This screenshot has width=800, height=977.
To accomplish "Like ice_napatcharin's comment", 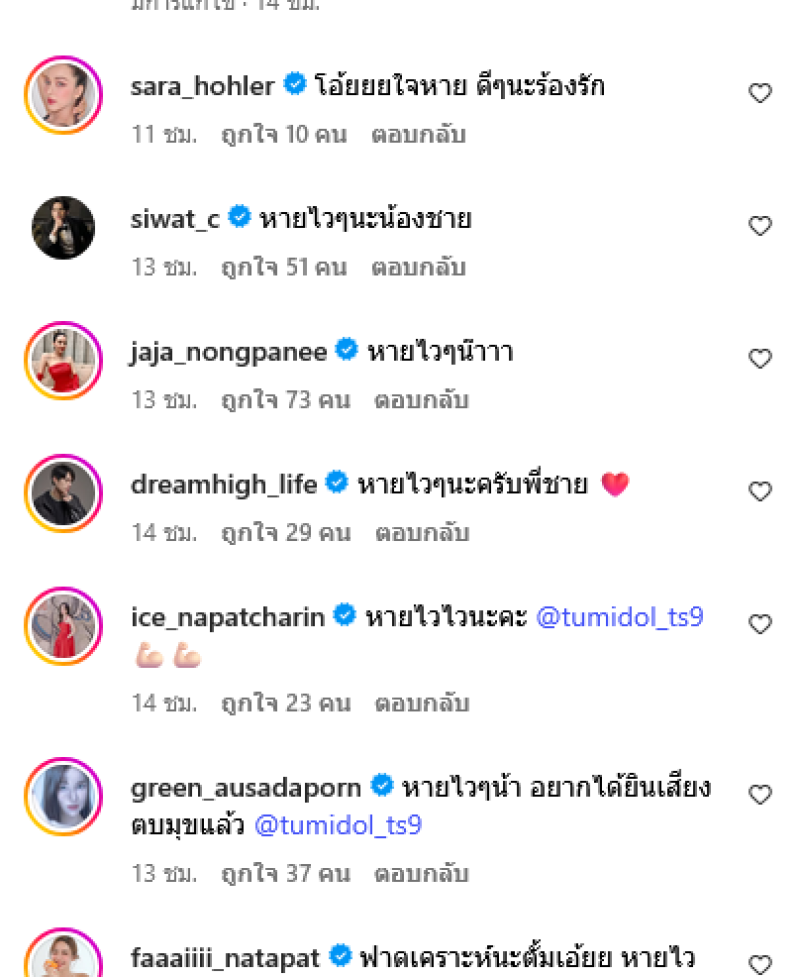I will tap(760, 624).
